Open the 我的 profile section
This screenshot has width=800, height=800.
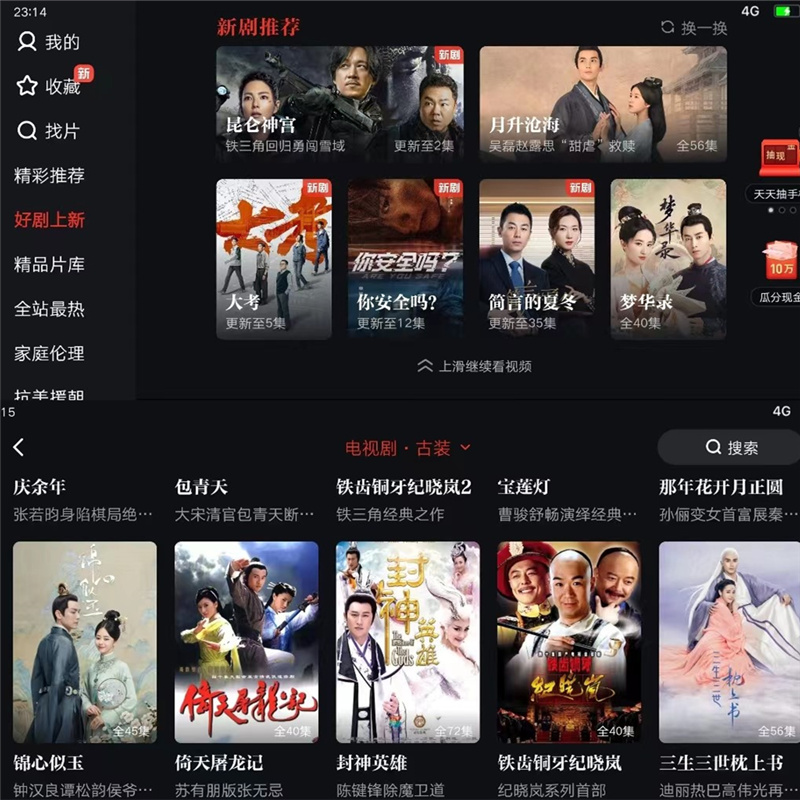pos(49,42)
